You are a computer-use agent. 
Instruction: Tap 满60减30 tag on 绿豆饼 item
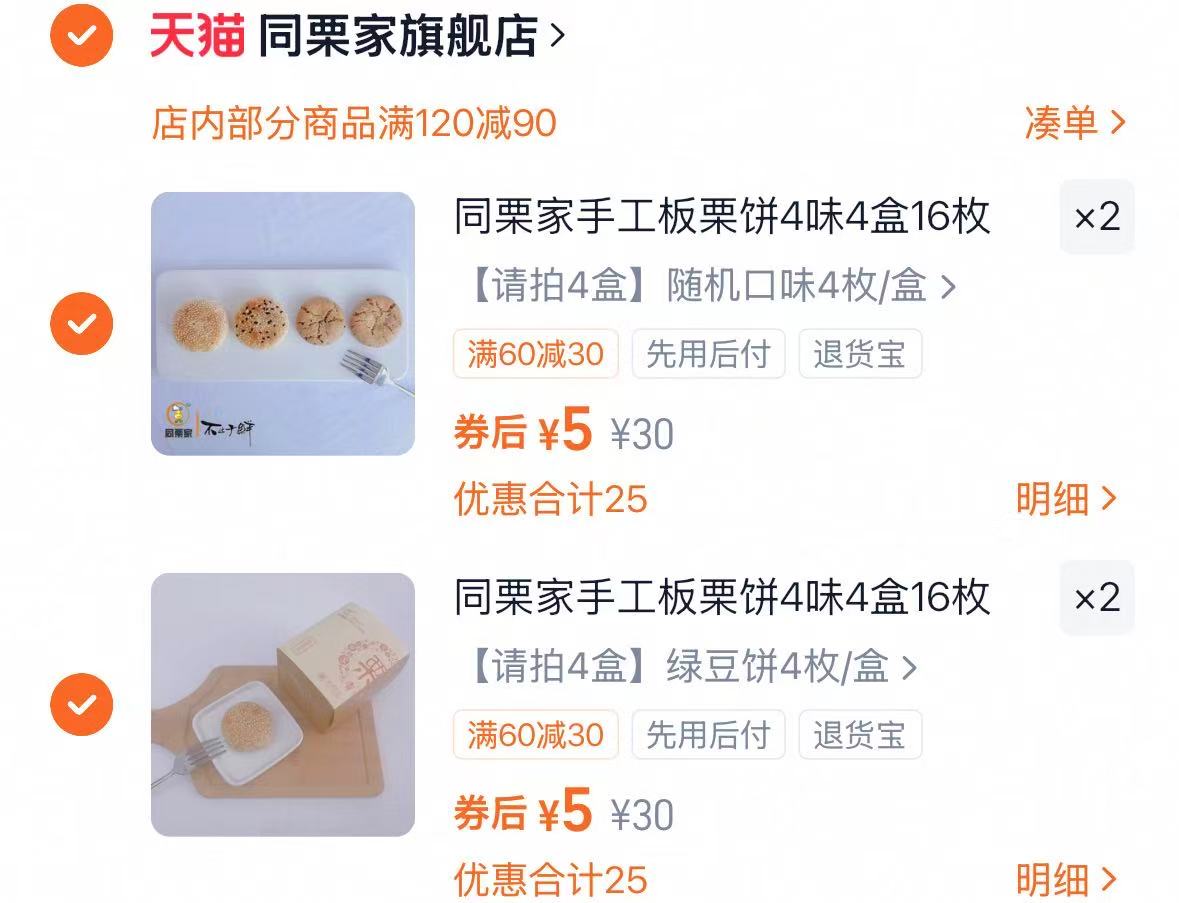pyautogui.click(x=535, y=735)
